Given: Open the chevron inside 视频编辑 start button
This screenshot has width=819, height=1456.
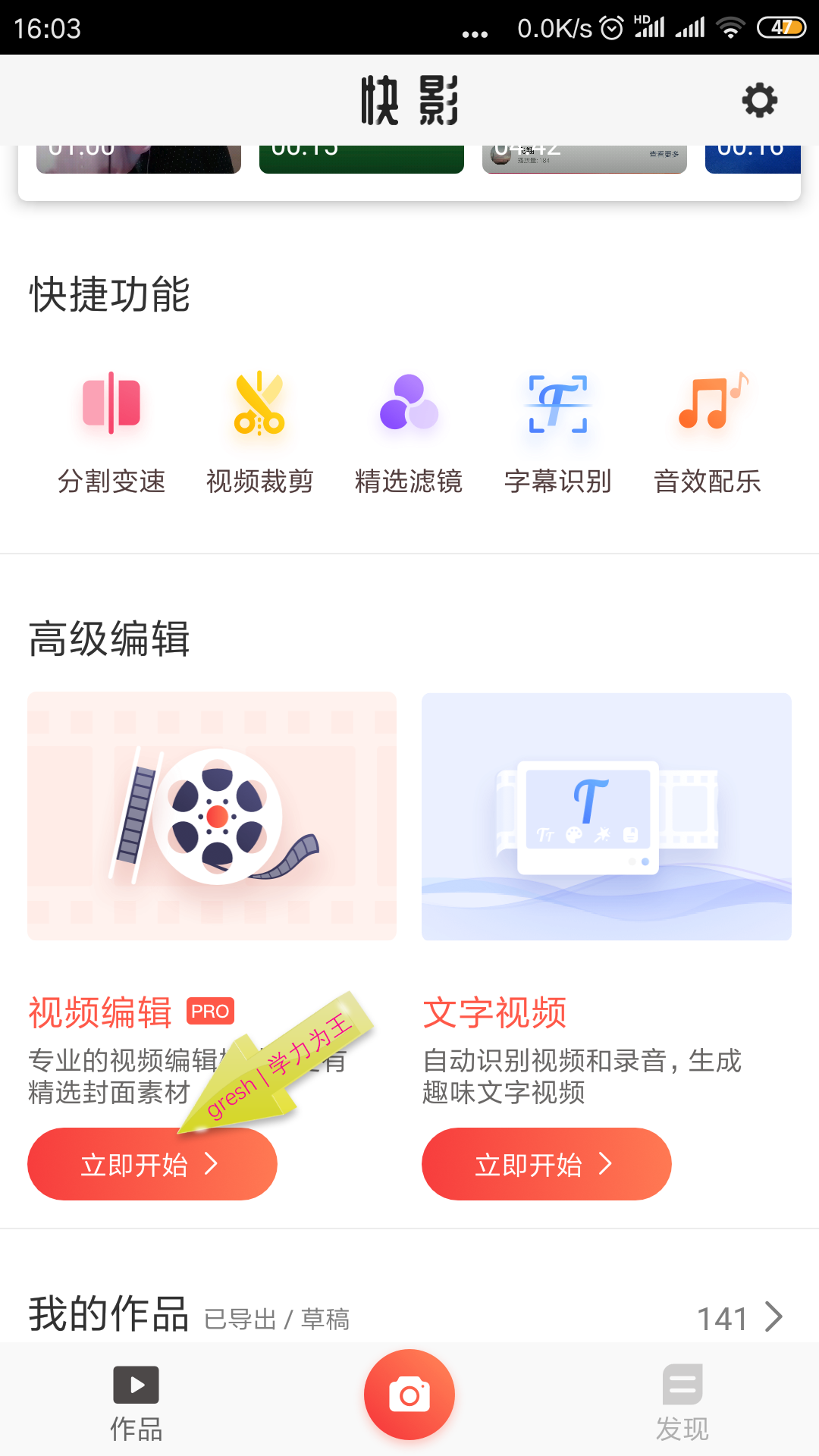Looking at the screenshot, I should point(215,1164).
